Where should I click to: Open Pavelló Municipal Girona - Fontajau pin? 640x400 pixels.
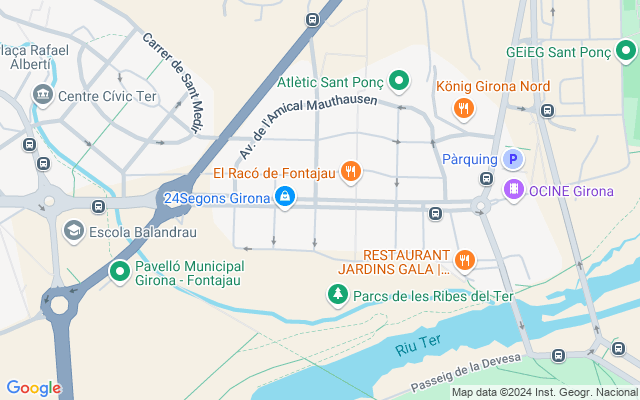[120, 271]
